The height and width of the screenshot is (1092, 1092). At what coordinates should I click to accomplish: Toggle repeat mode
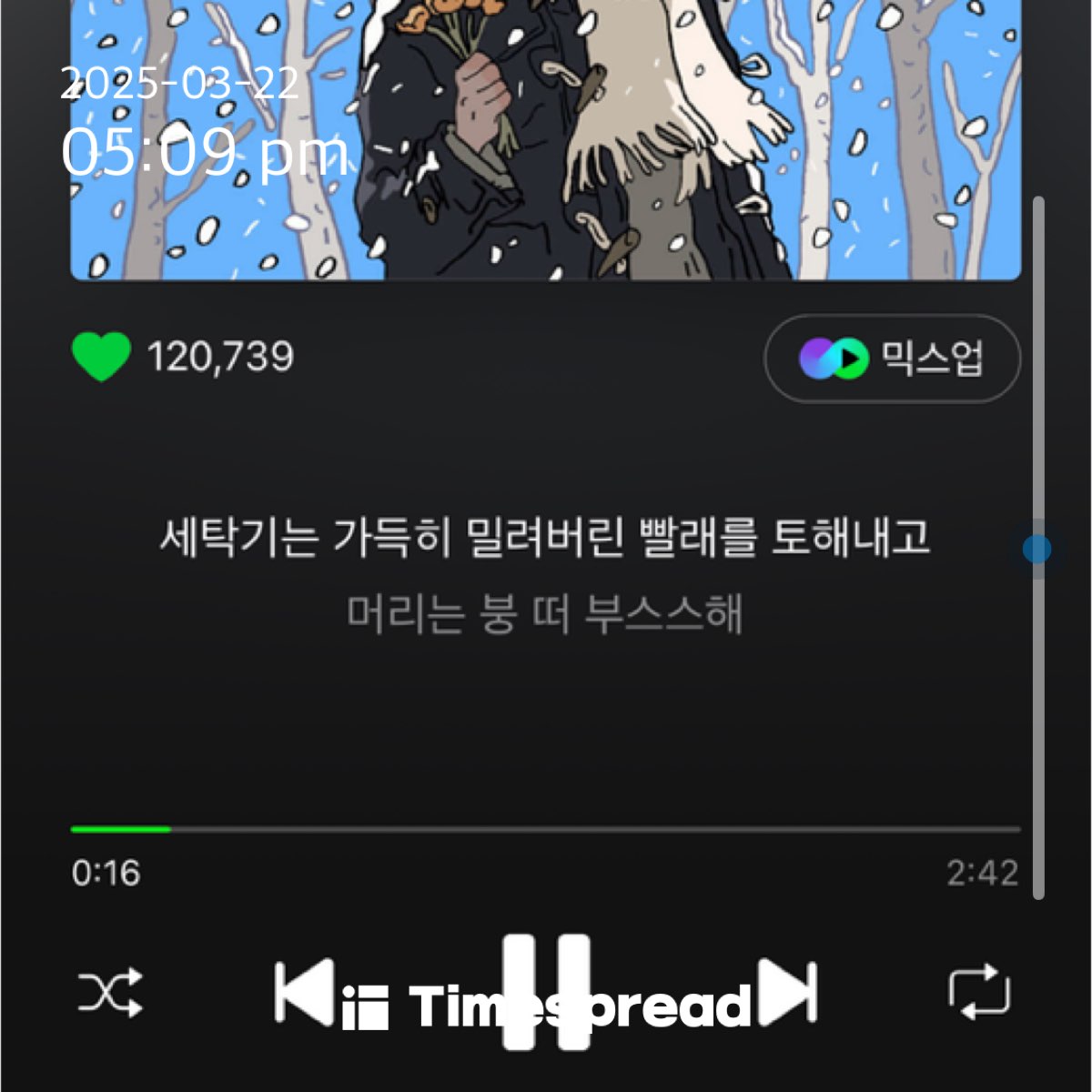pos(979,992)
